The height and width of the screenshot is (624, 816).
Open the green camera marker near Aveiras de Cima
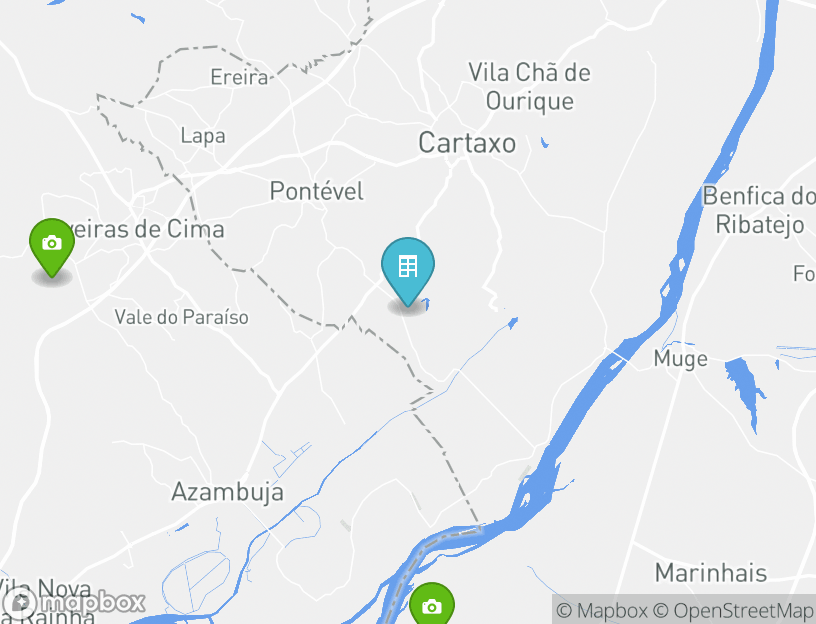(x=52, y=244)
